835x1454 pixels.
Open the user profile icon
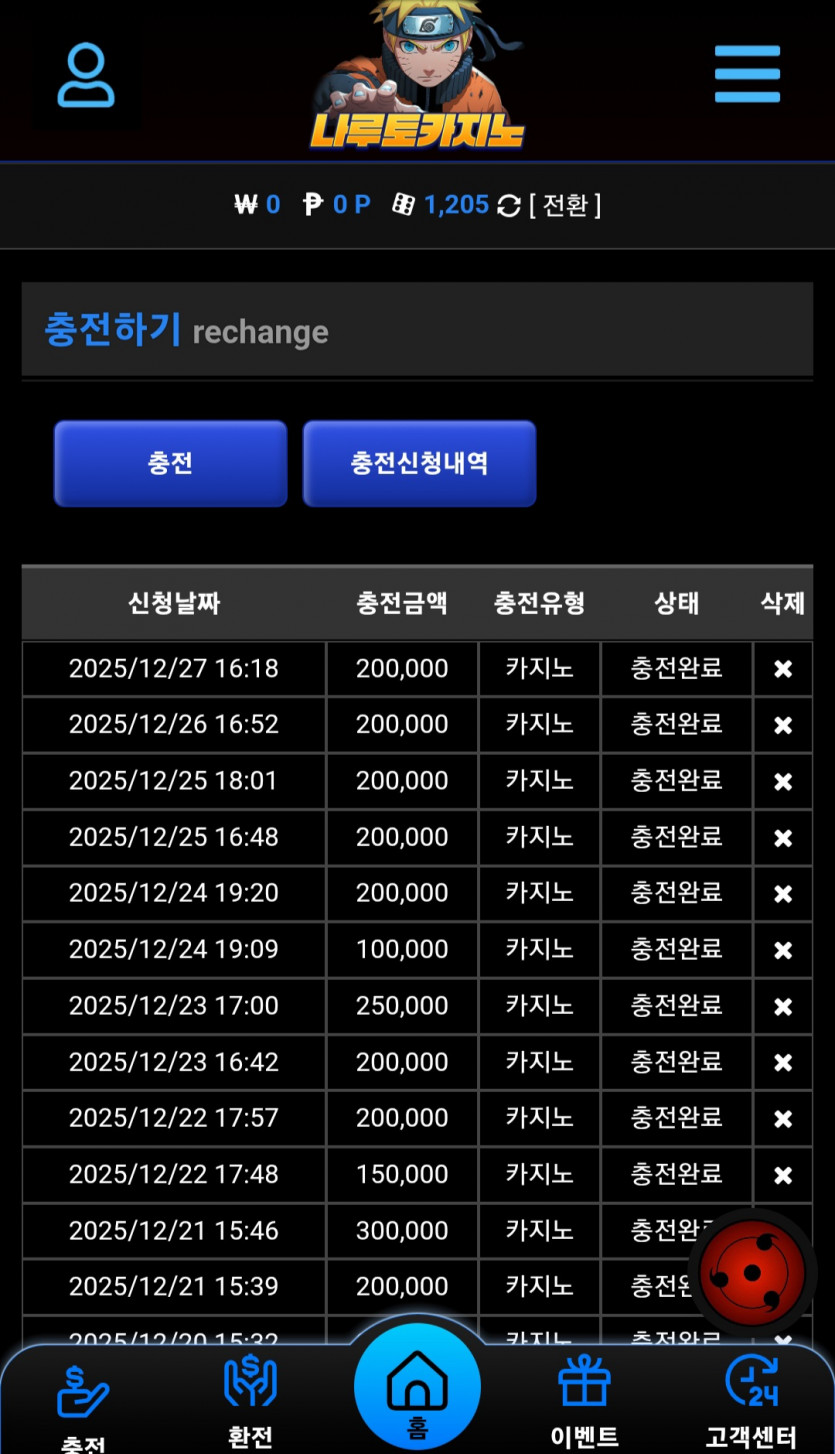point(86,75)
